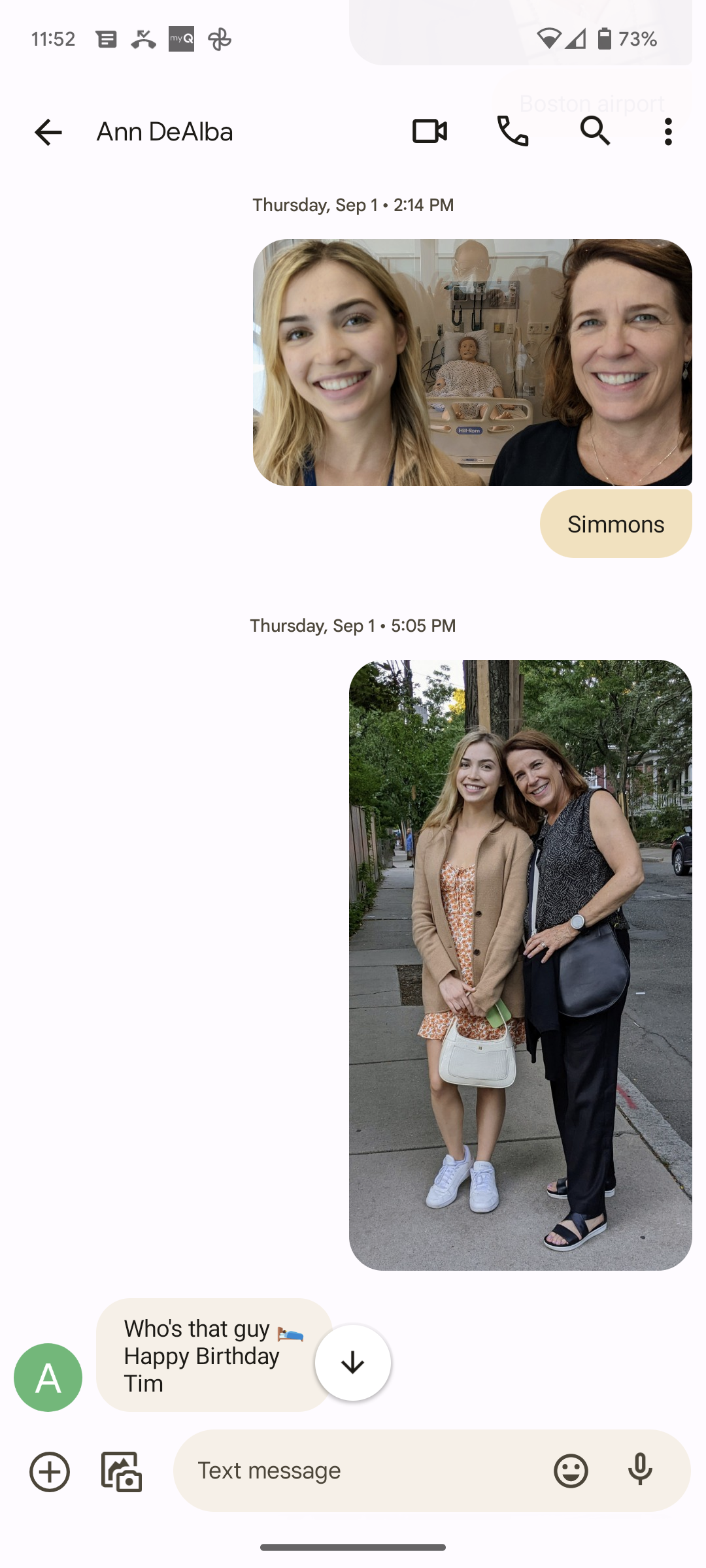Start a video call with Ann DeAlba
Image resolution: width=706 pixels, height=1568 pixels.
429,132
